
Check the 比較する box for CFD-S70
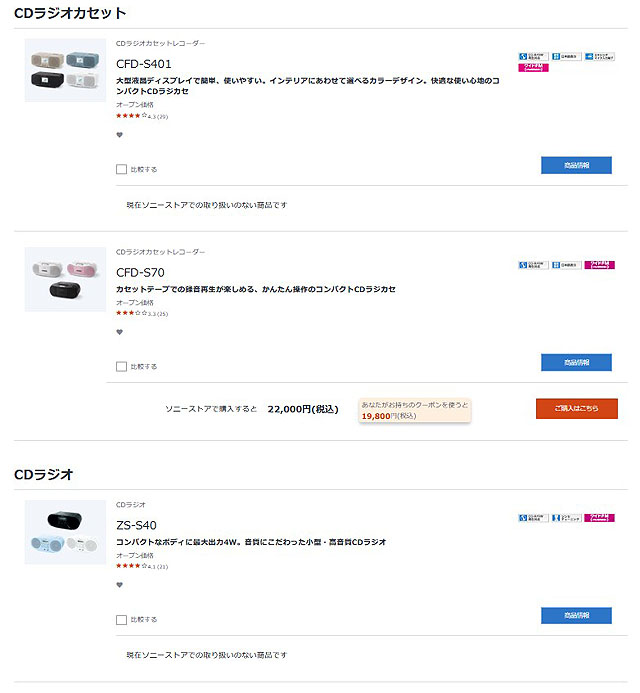pyautogui.click(x=121, y=367)
